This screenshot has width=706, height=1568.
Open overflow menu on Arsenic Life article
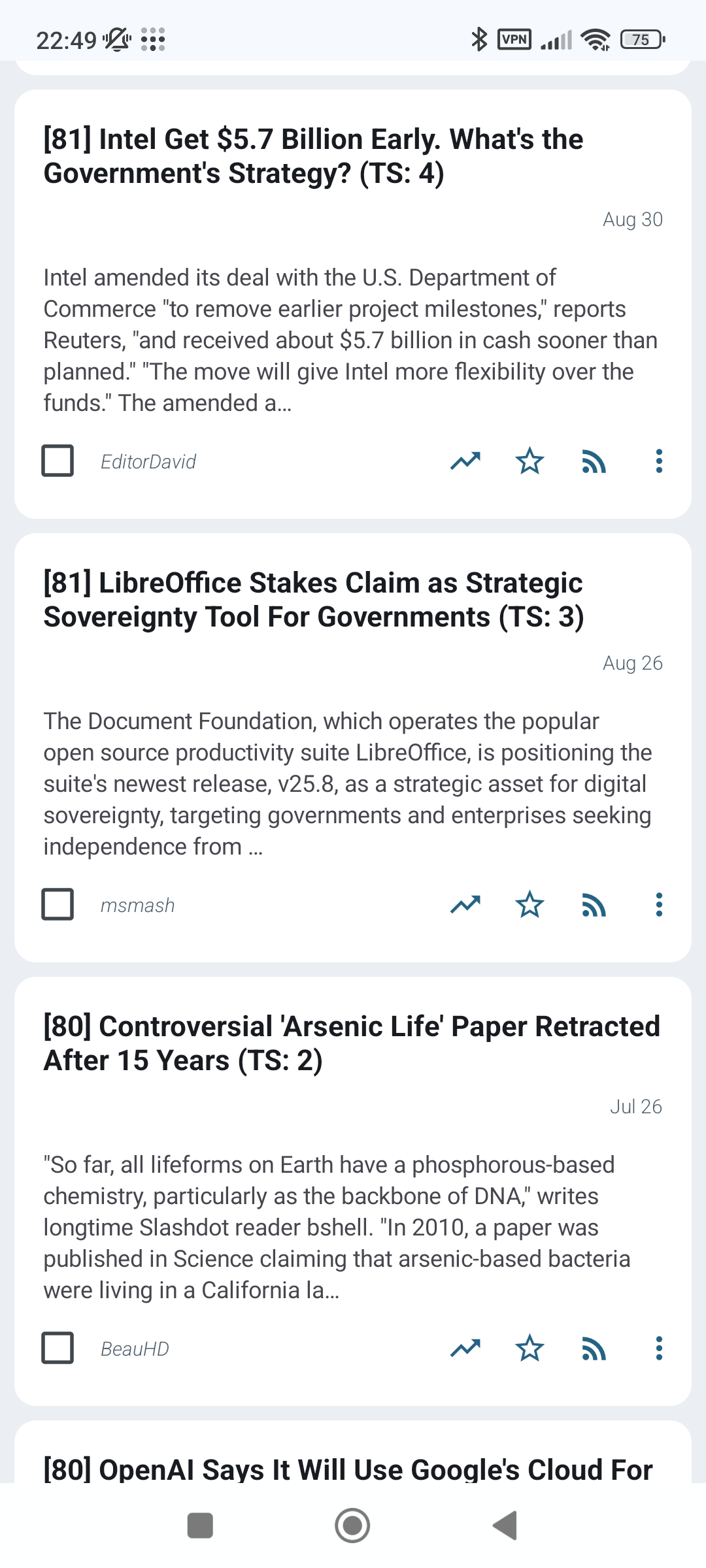[659, 1348]
